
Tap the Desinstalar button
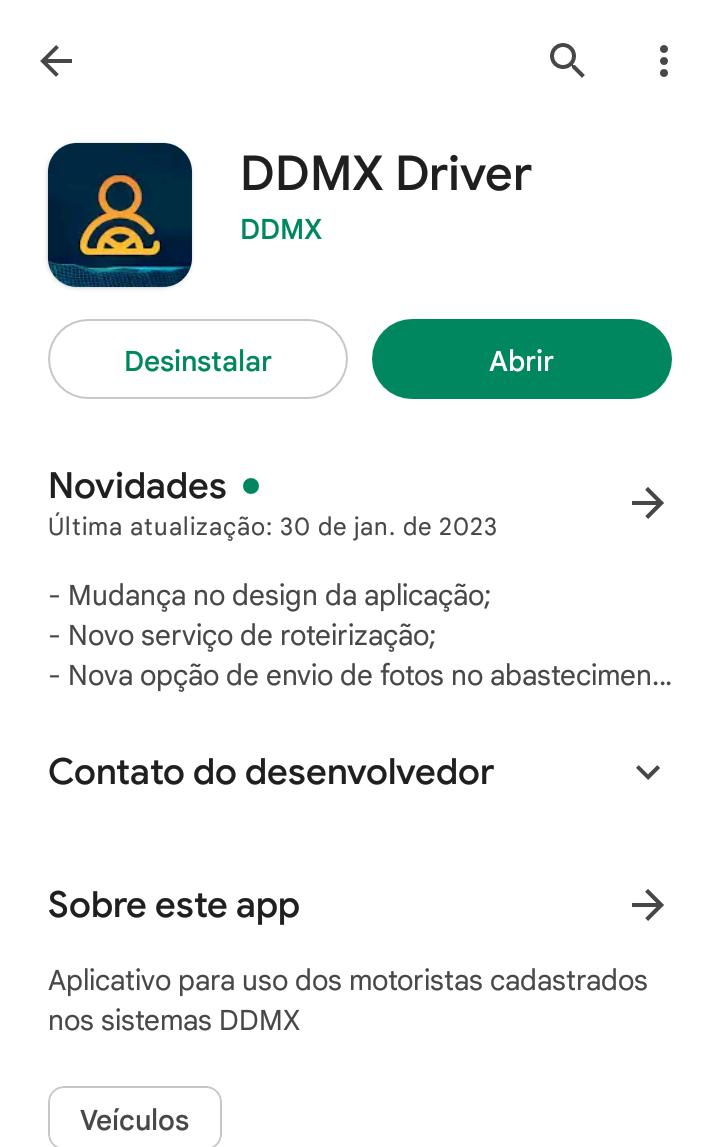point(198,360)
